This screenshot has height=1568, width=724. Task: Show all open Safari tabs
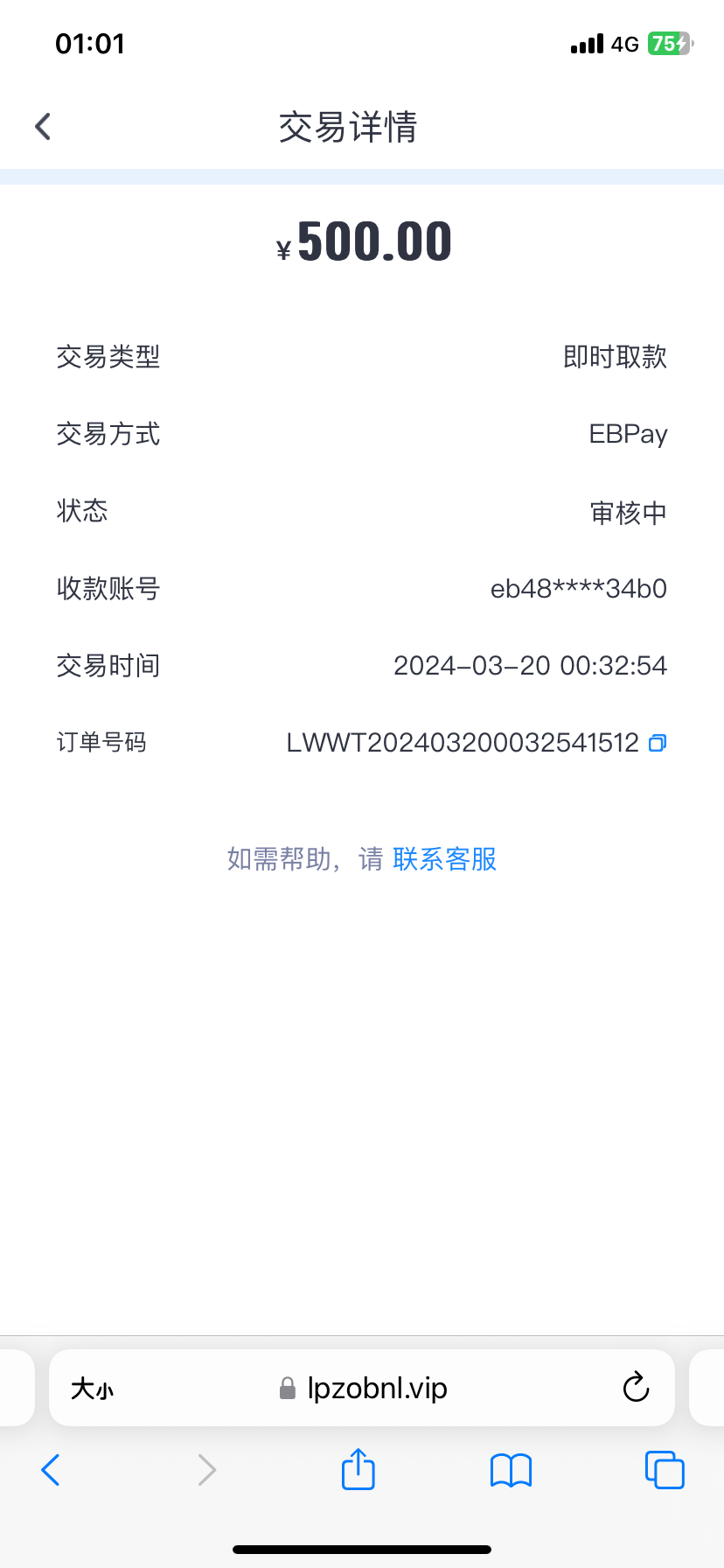click(x=665, y=1470)
